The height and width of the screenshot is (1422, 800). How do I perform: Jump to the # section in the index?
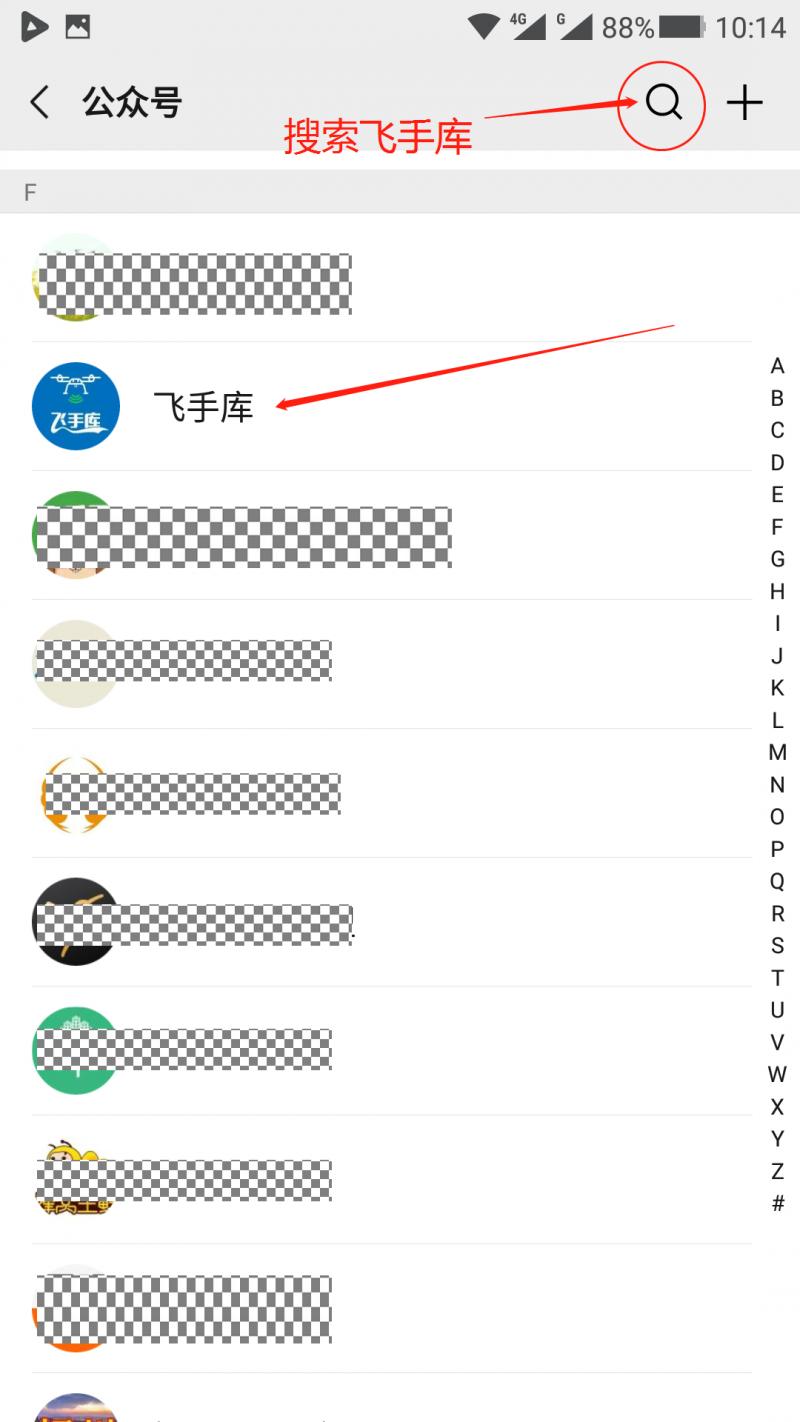click(777, 1203)
